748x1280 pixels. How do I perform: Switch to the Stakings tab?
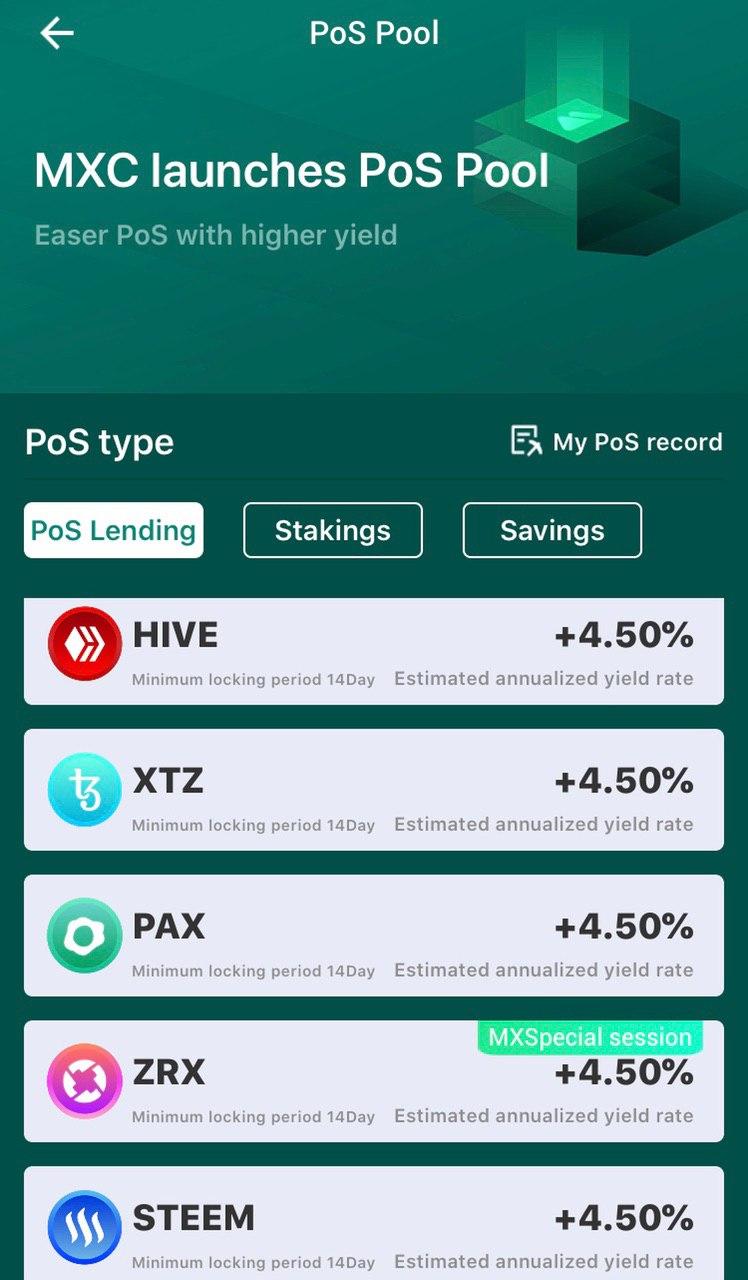pos(333,530)
